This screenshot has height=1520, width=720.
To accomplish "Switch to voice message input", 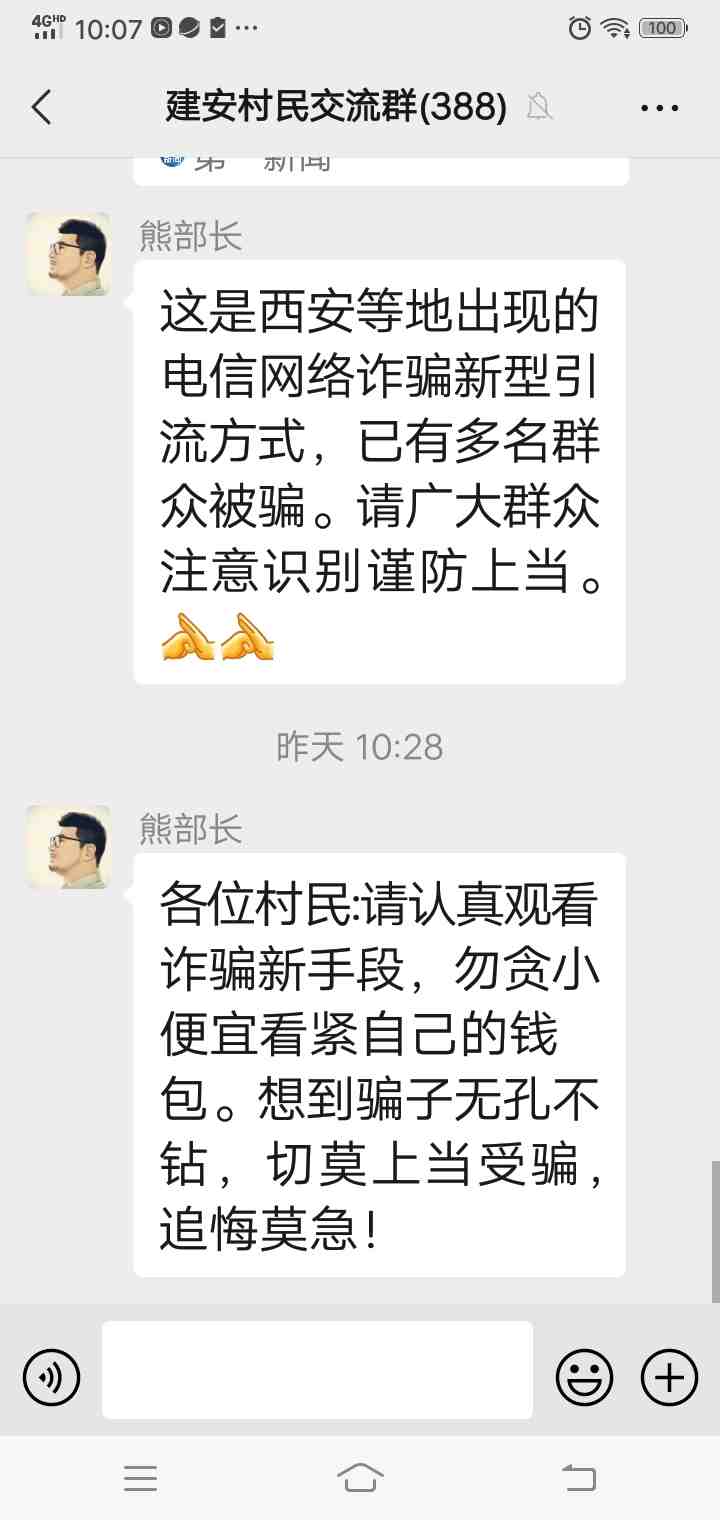I will [51, 1379].
